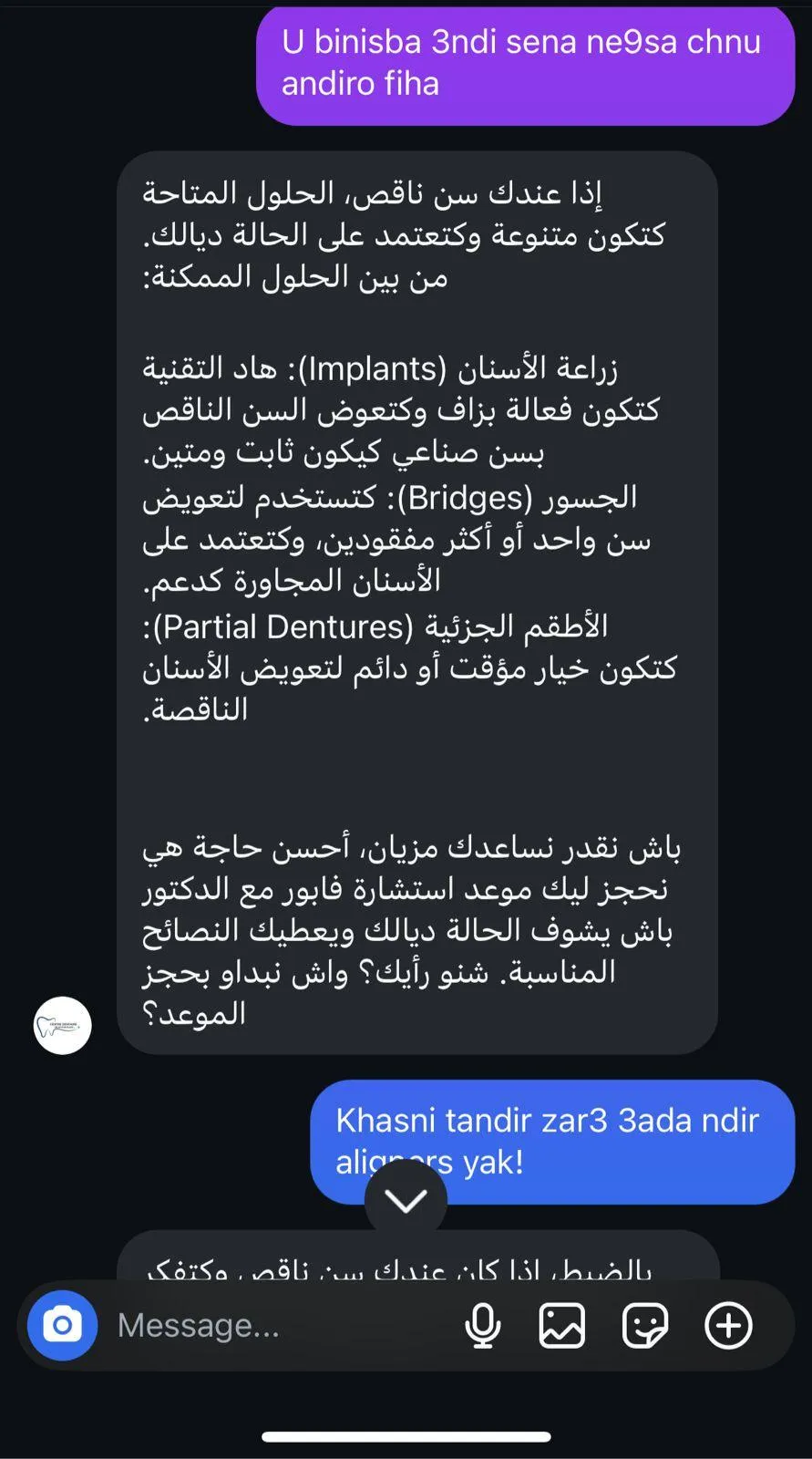Open the sticker picker
This screenshot has height=1459, width=812.
point(644,1325)
